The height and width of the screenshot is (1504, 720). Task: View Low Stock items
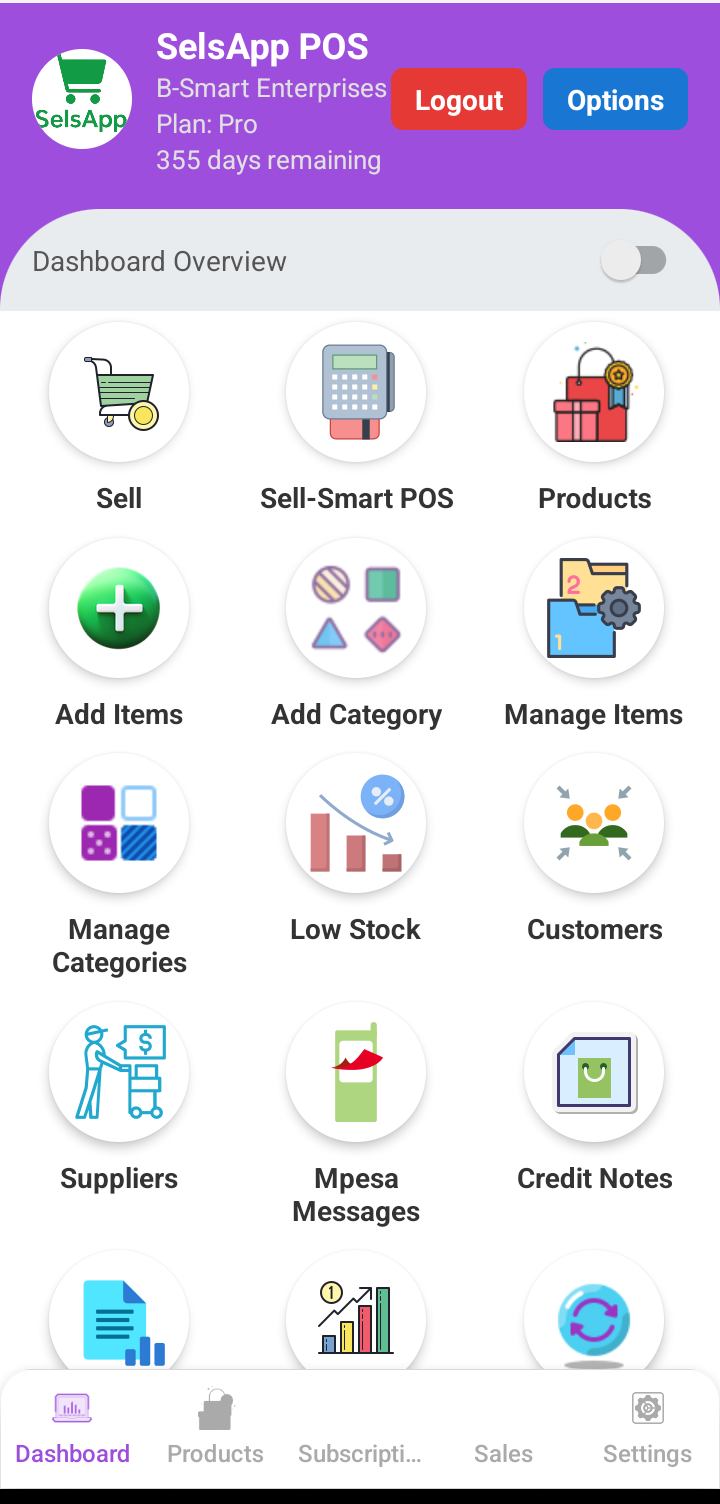[356, 824]
